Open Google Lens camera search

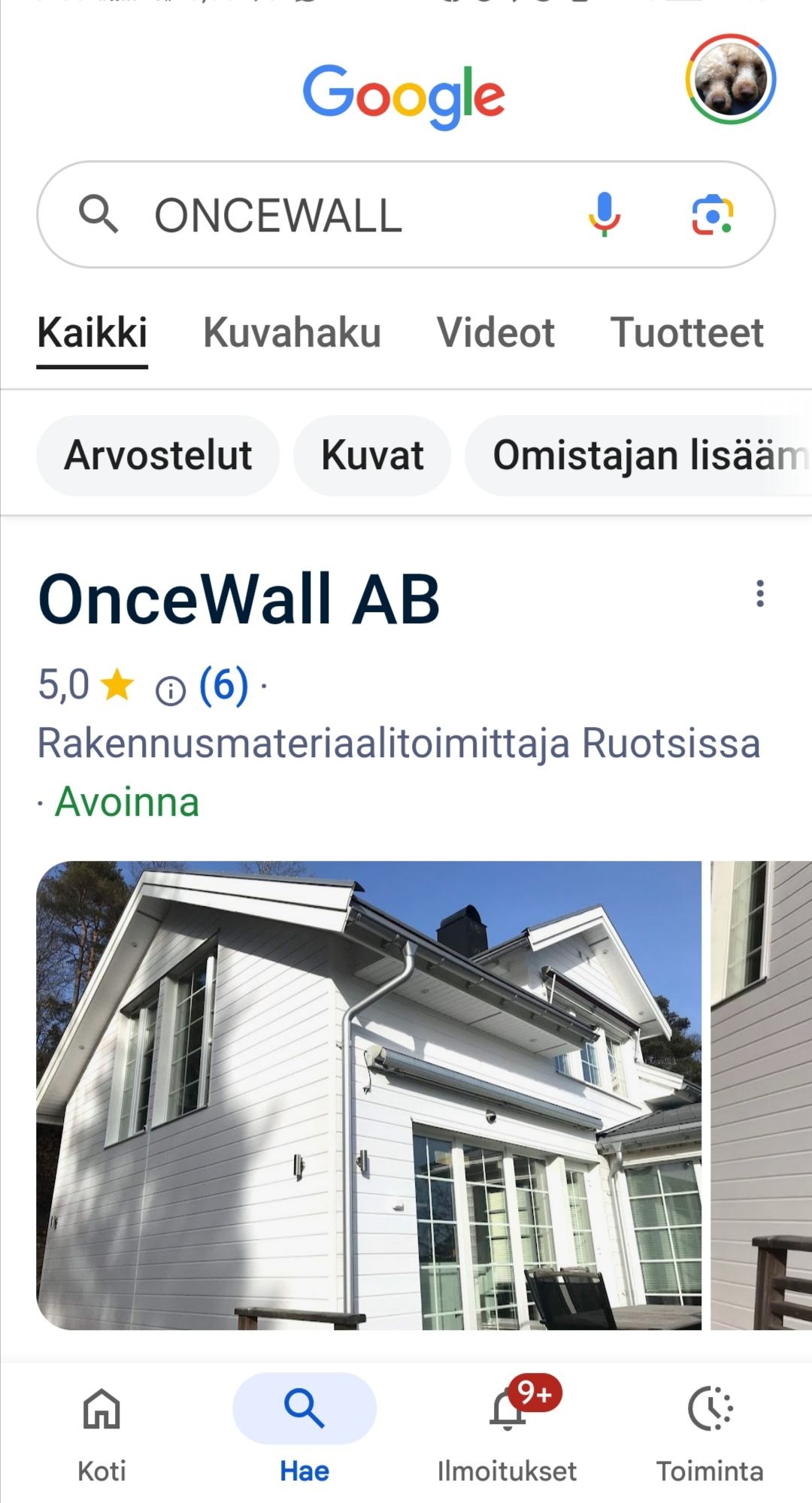coord(712,215)
